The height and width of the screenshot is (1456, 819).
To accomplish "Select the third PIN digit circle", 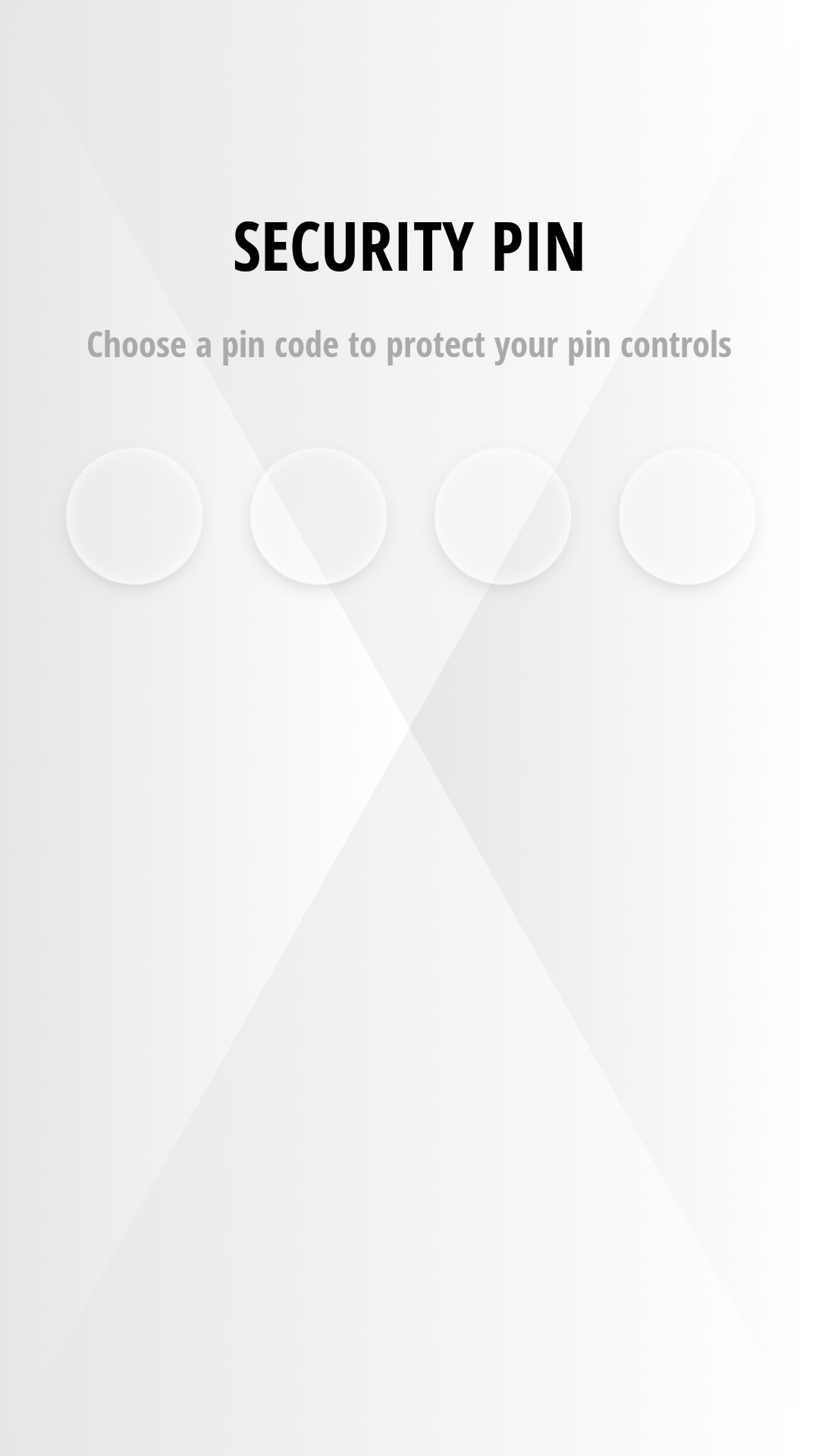I will pyautogui.click(x=503, y=516).
